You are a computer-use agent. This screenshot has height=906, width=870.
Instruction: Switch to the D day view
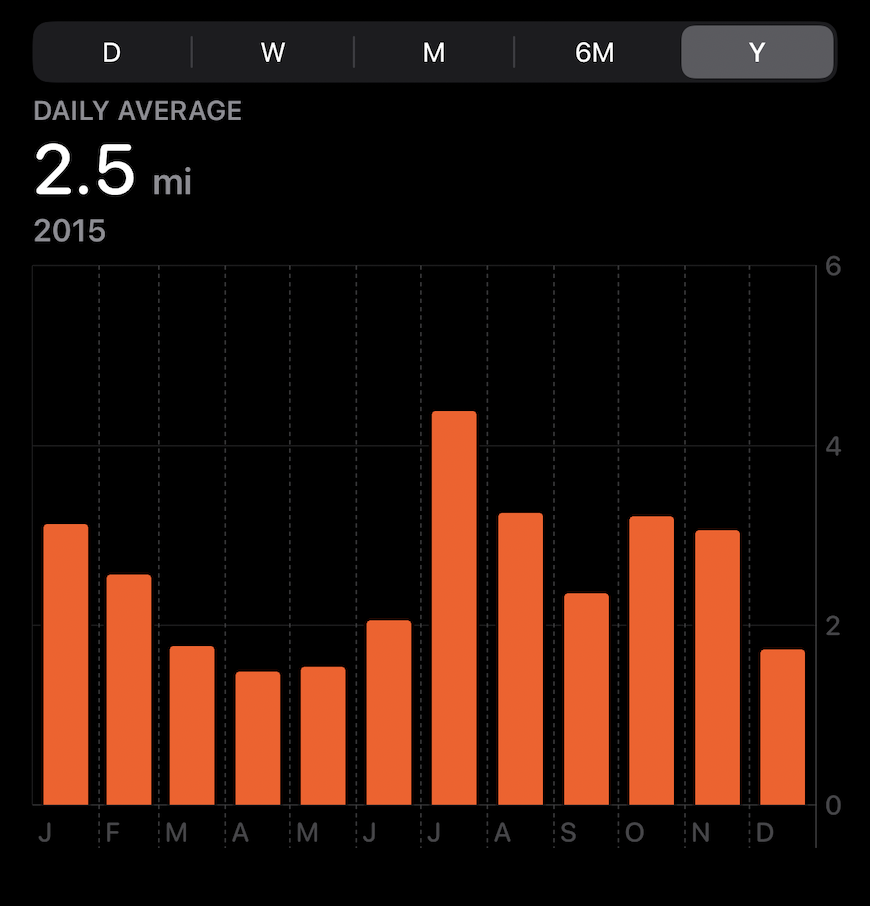point(112,53)
